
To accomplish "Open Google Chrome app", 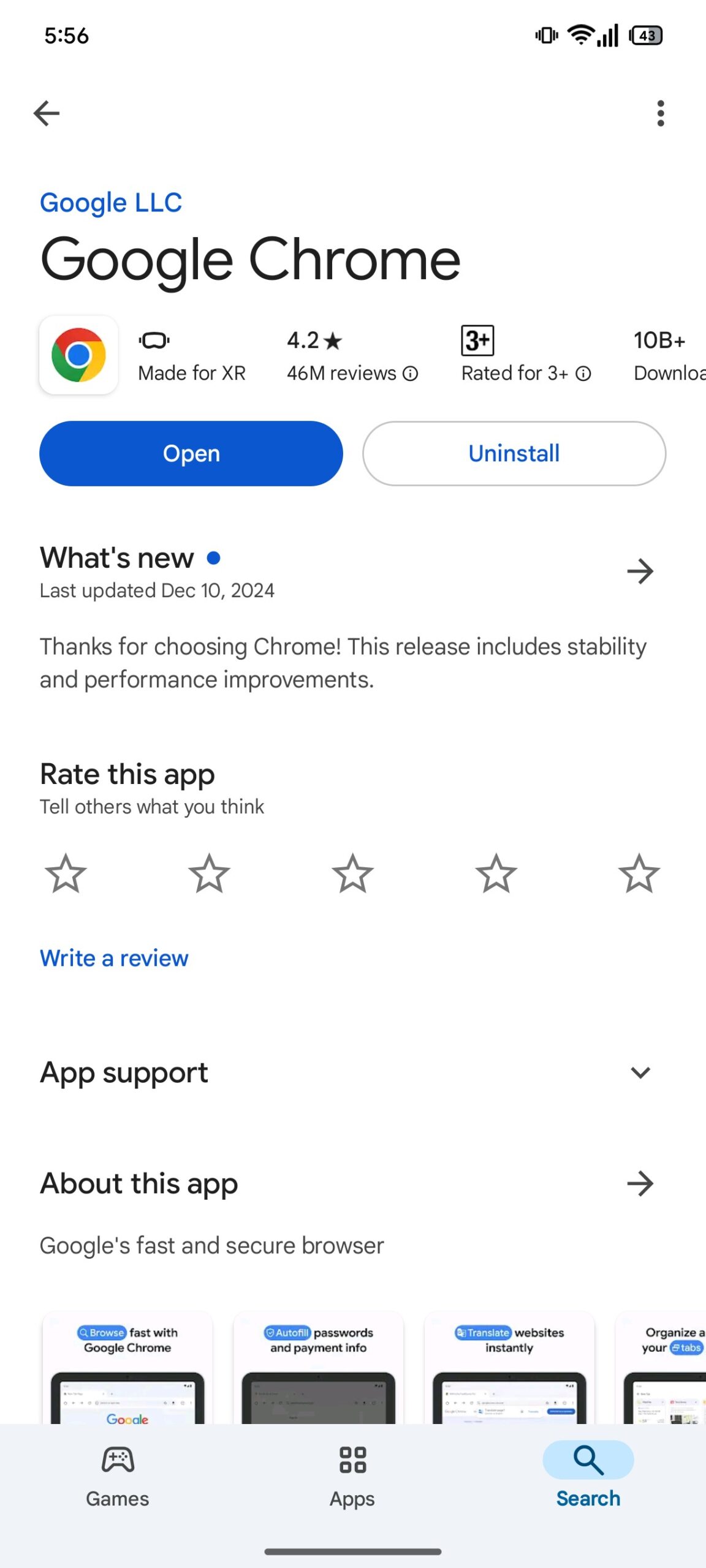I will click(x=191, y=453).
